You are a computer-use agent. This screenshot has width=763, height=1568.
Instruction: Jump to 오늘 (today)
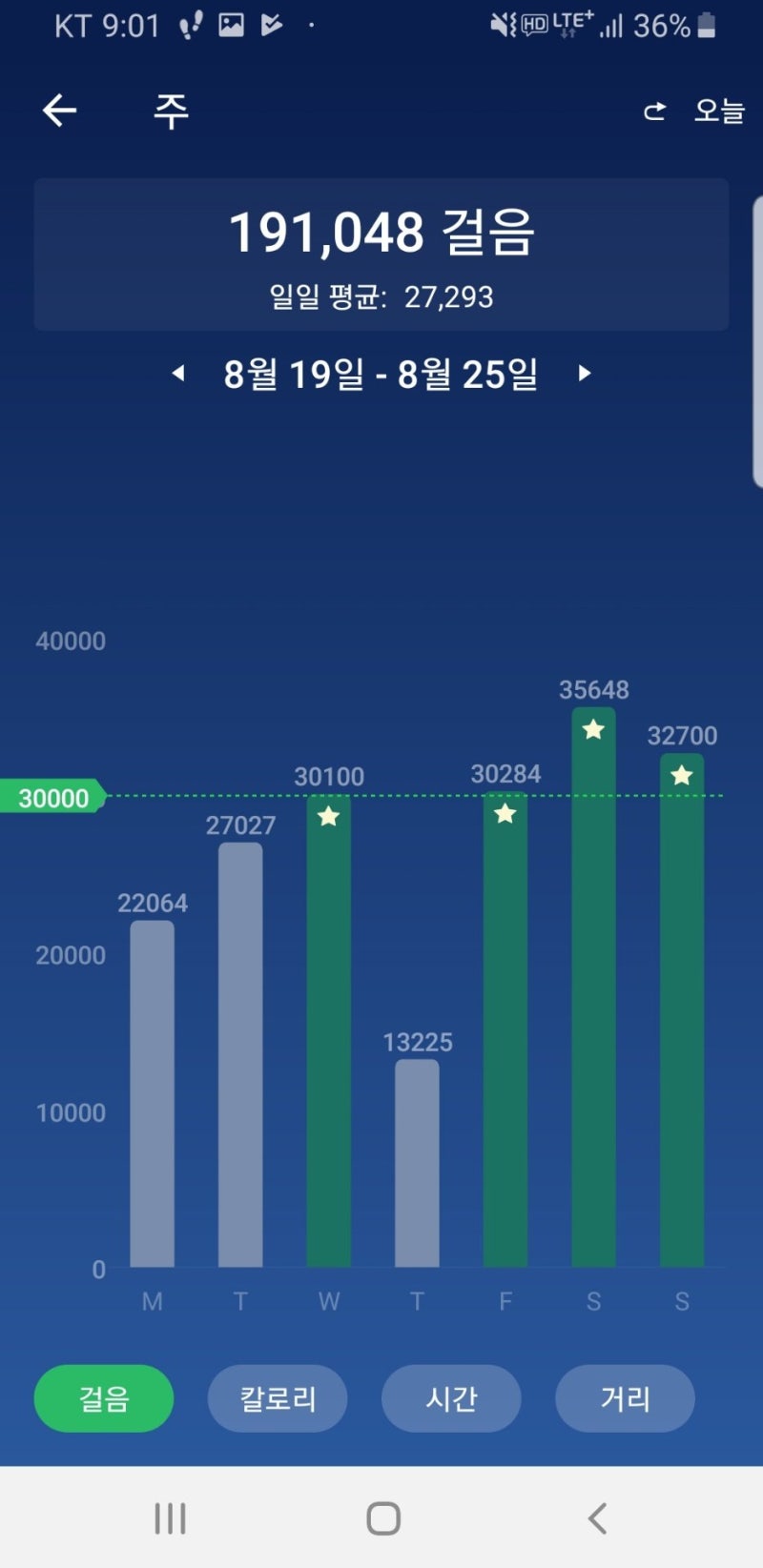(x=719, y=111)
